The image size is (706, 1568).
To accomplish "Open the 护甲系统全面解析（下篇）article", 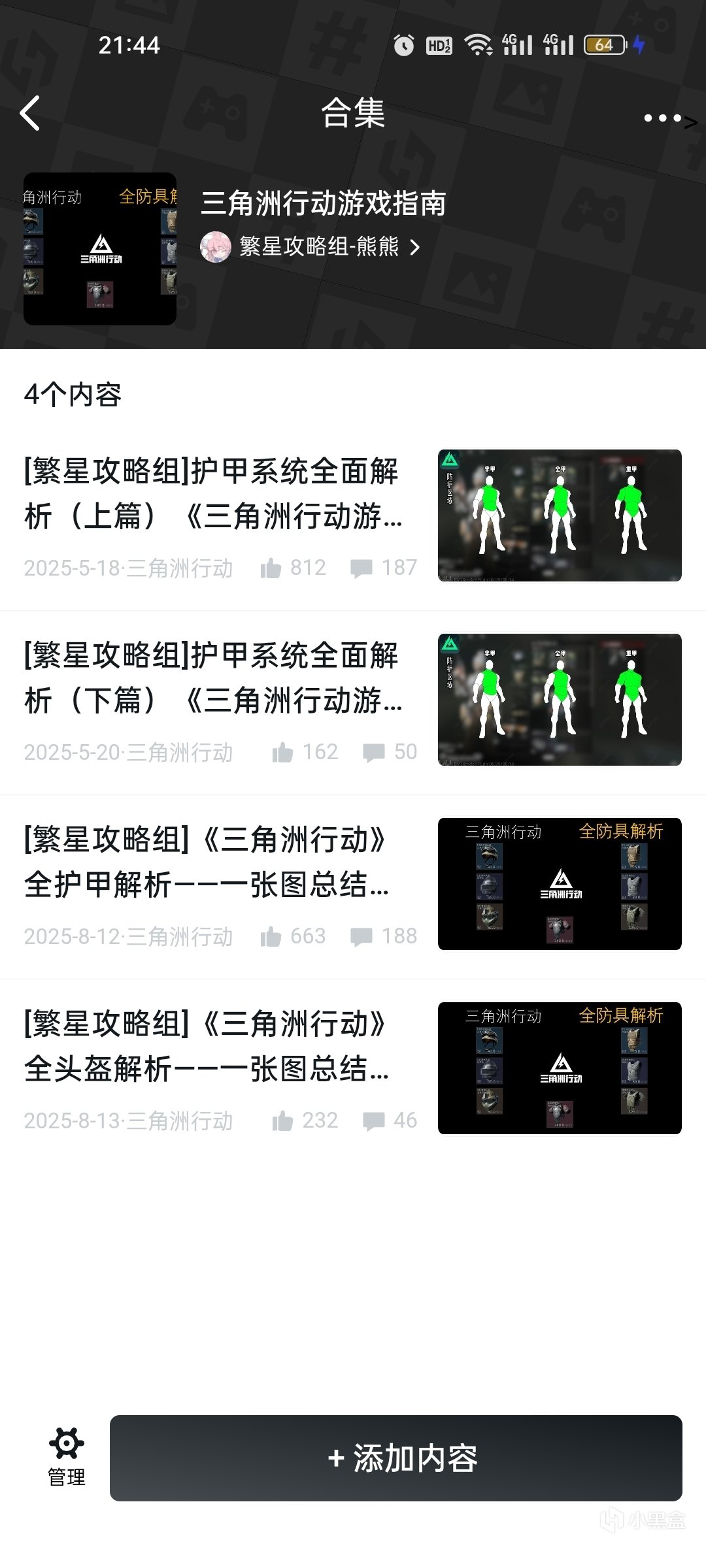I will pyautogui.click(x=213, y=678).
